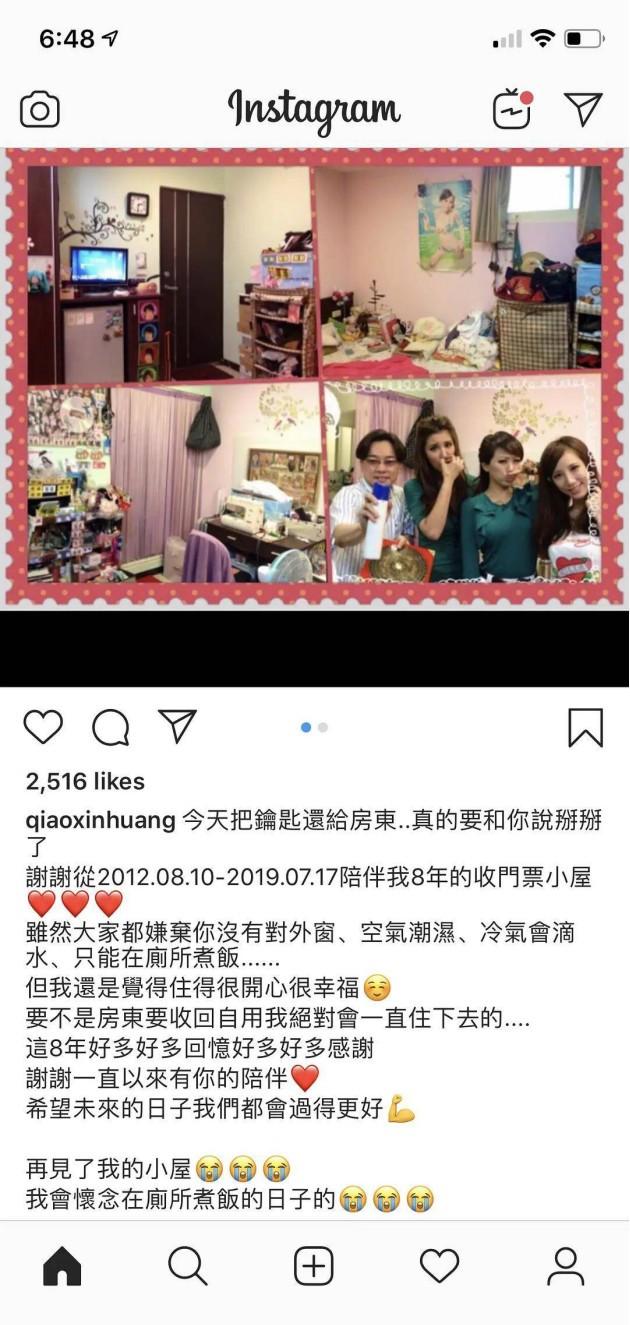Viewport: 630px width, 1325px height.
Task: Share this post via the send icon
Action: click(178, 726)
